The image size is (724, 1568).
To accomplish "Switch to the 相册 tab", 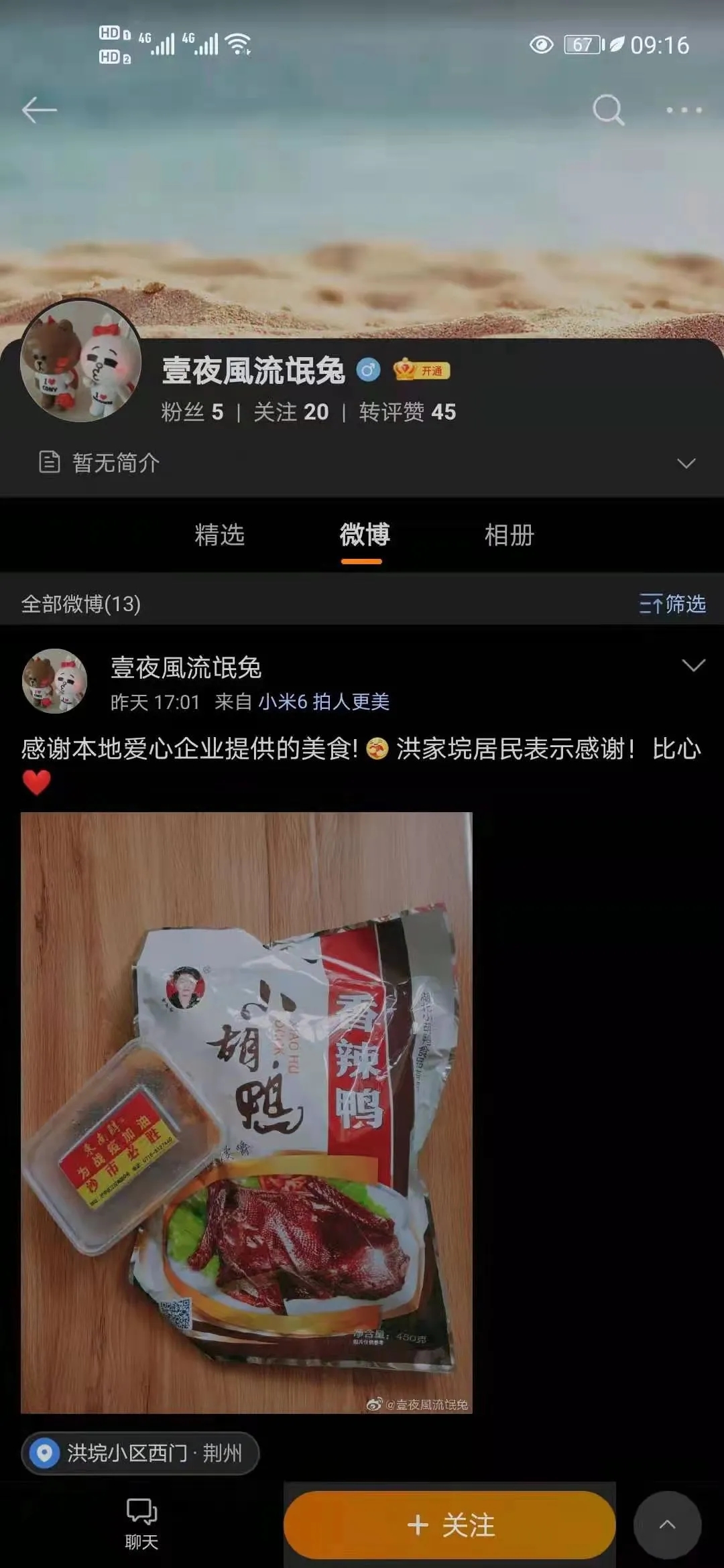I will [509, 535].
